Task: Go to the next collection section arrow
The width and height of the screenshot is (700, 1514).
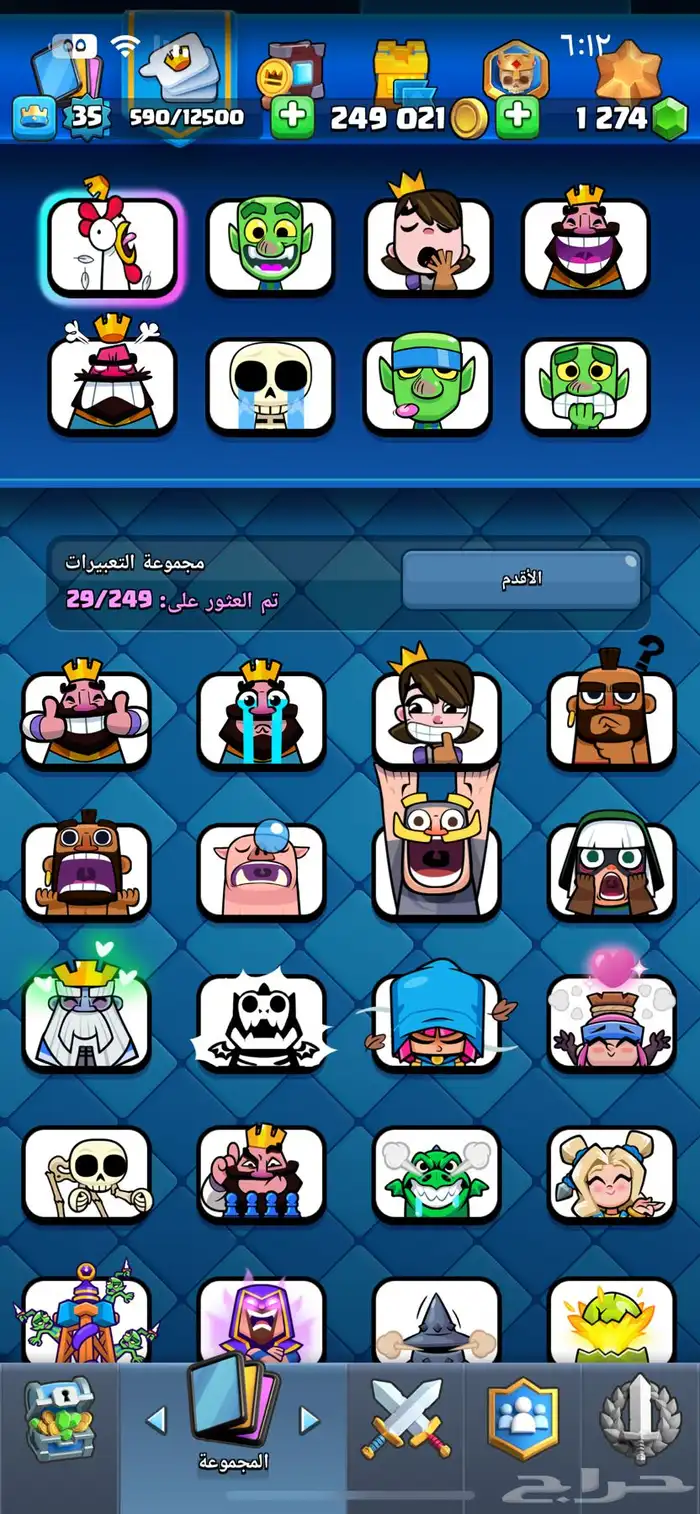Action: point(310,1420)
